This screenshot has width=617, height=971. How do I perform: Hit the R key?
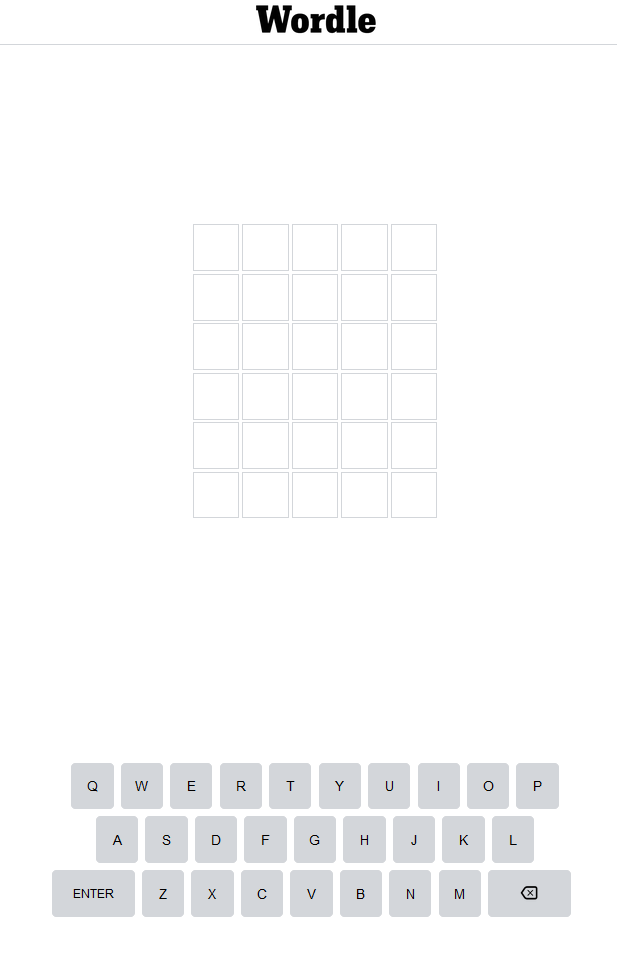coord(240,786)
